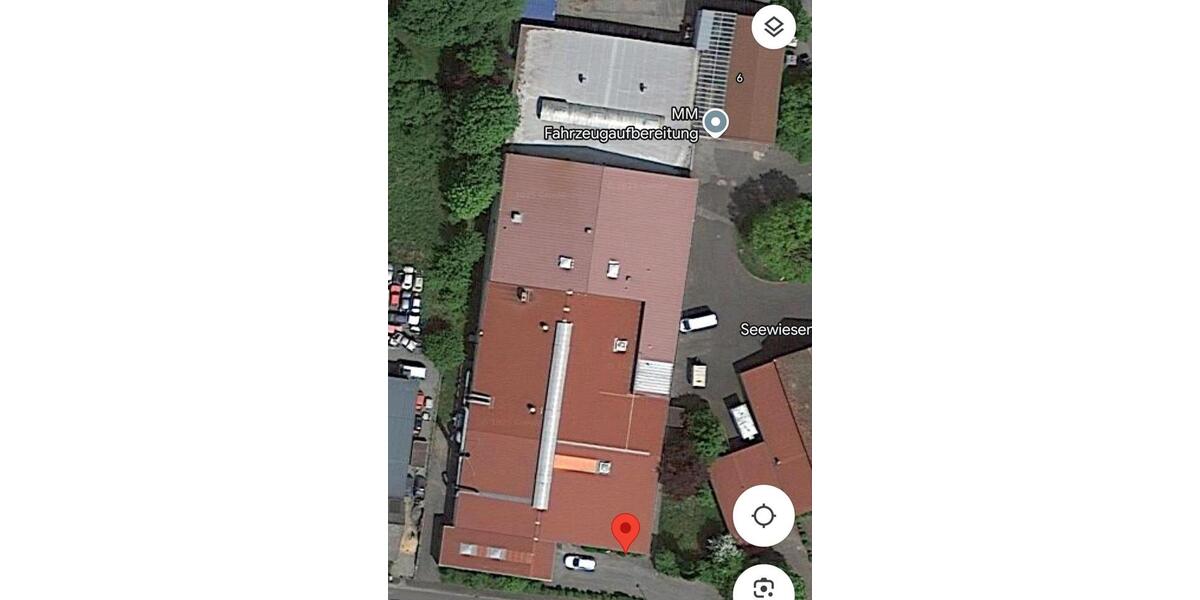Viewport: 1200px width, 600px height.
Task: Select the red dropped pin
Action: pyautogui.click(x=625, y=531)
